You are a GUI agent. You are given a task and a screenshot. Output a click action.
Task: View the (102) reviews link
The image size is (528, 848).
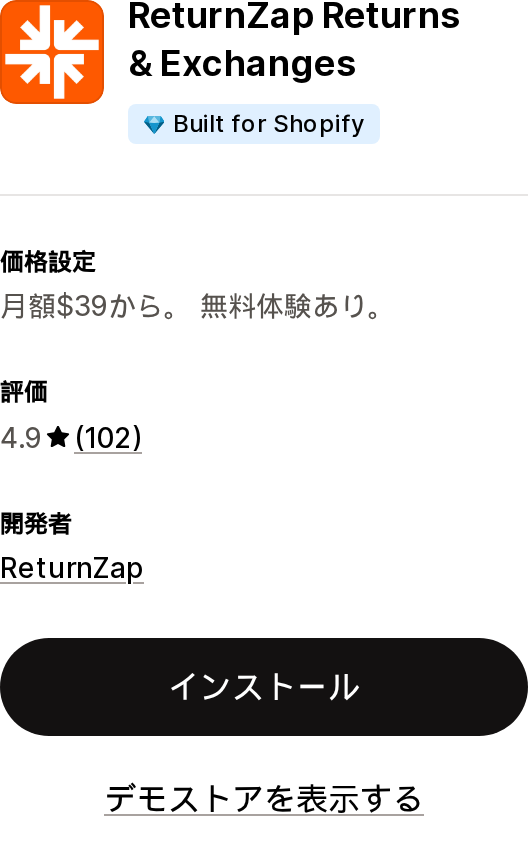click(x=108, y=438)
